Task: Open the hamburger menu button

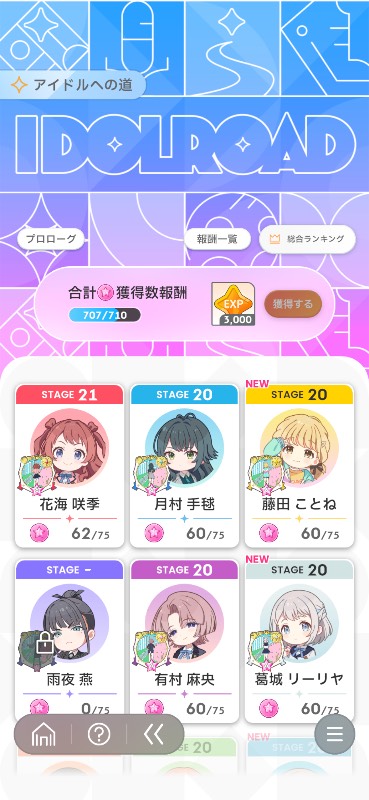Action: 335,734
